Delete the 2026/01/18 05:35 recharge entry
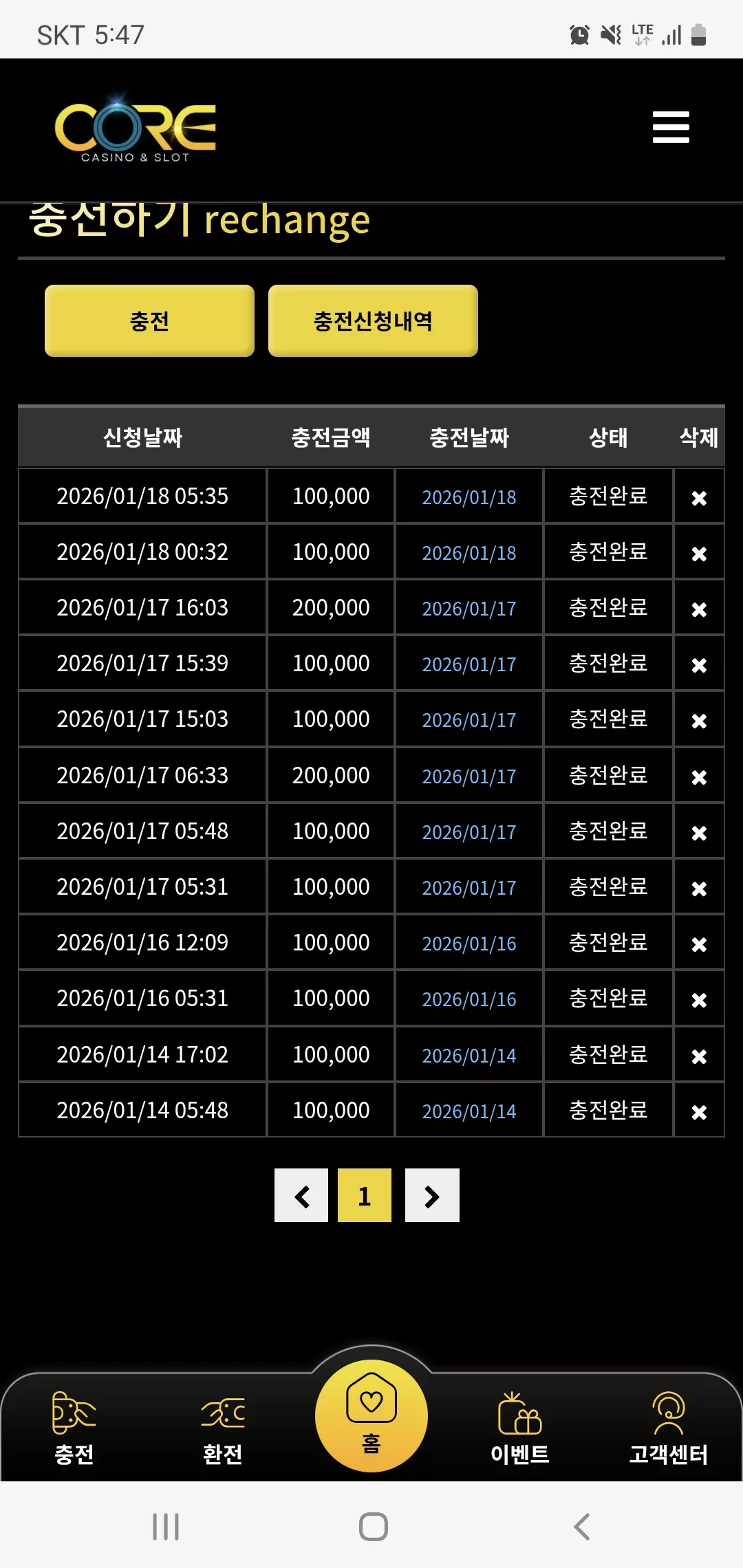 pyautogui.click(x=699, y=498)
